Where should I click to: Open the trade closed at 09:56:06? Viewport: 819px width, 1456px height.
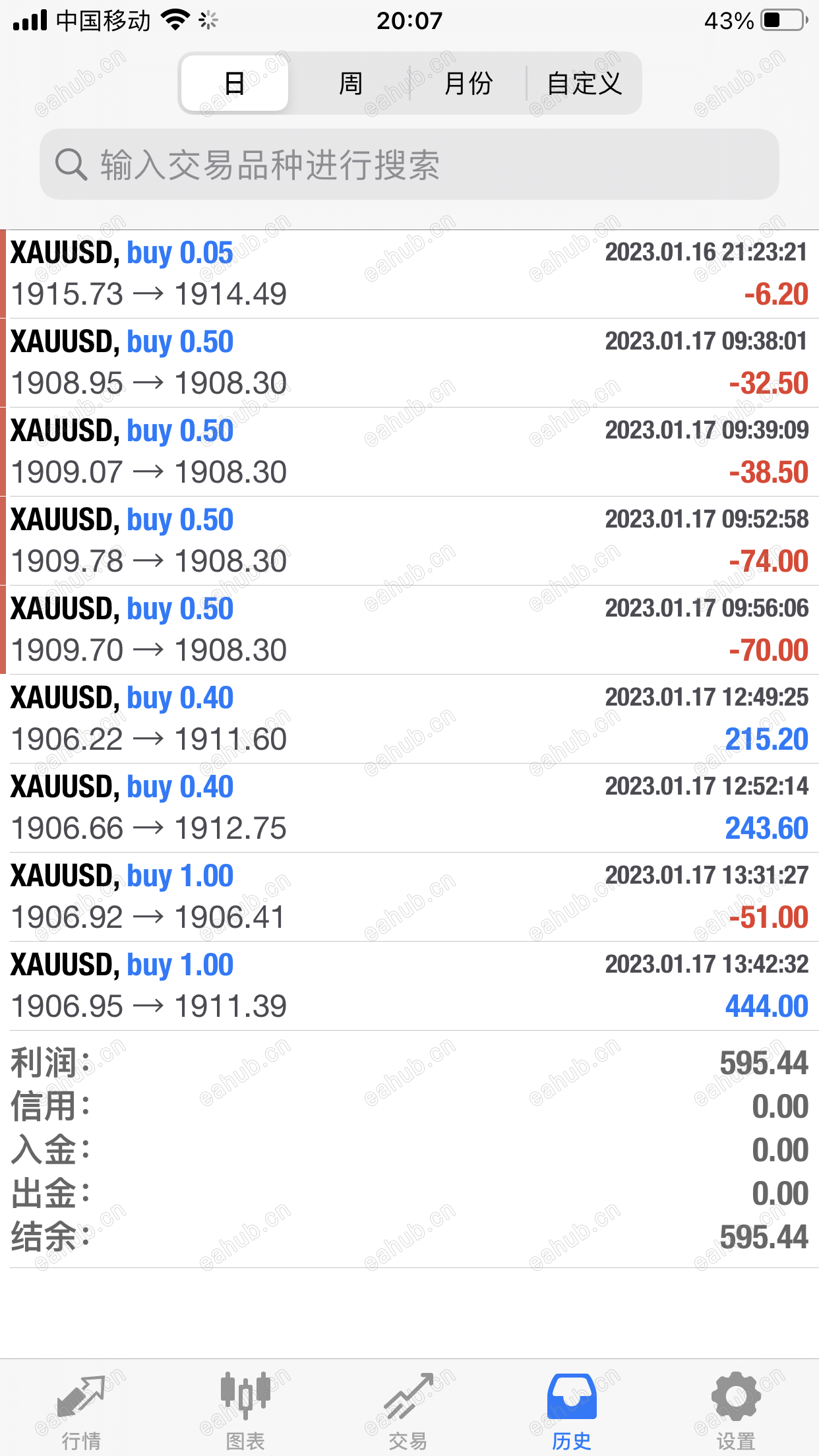(409, 630)
